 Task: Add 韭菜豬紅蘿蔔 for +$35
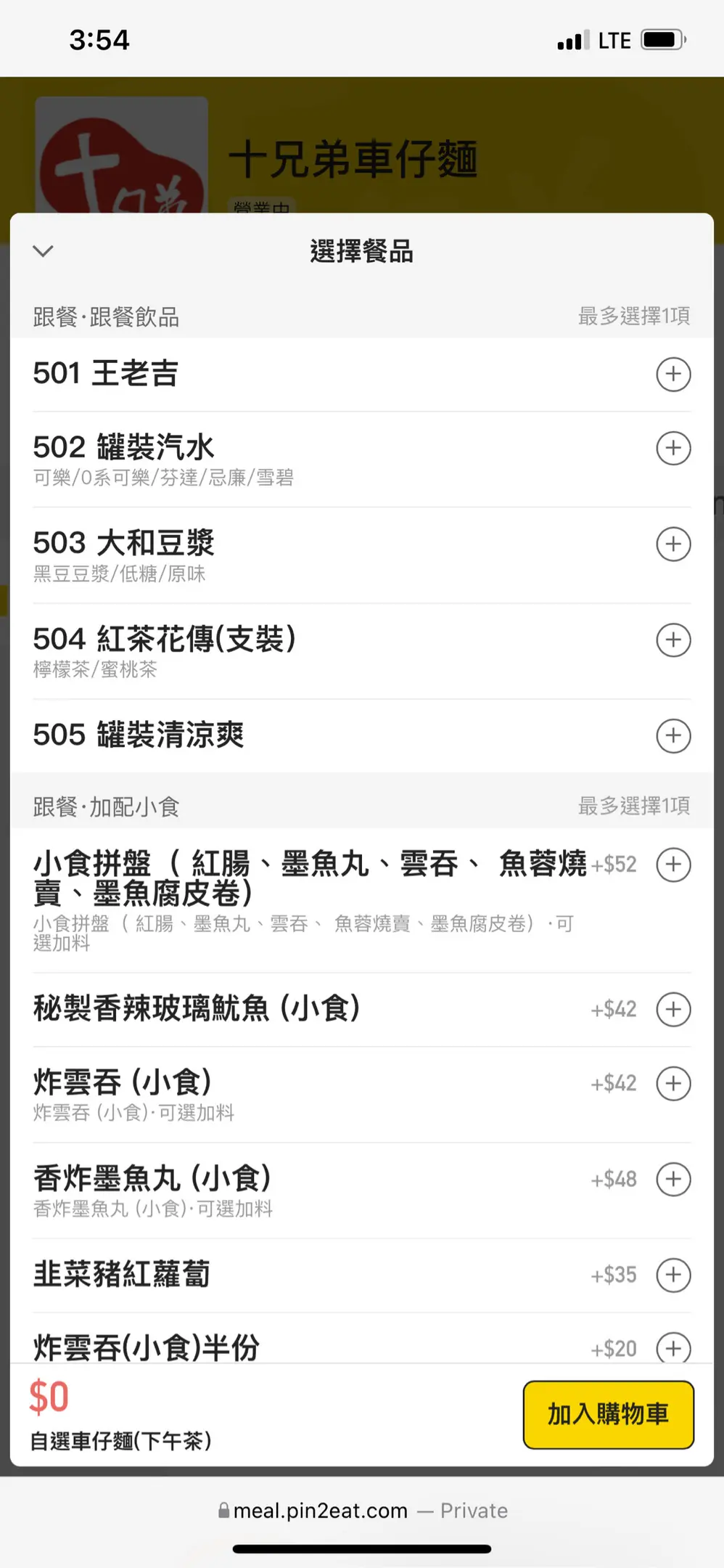coord(673,1275)
